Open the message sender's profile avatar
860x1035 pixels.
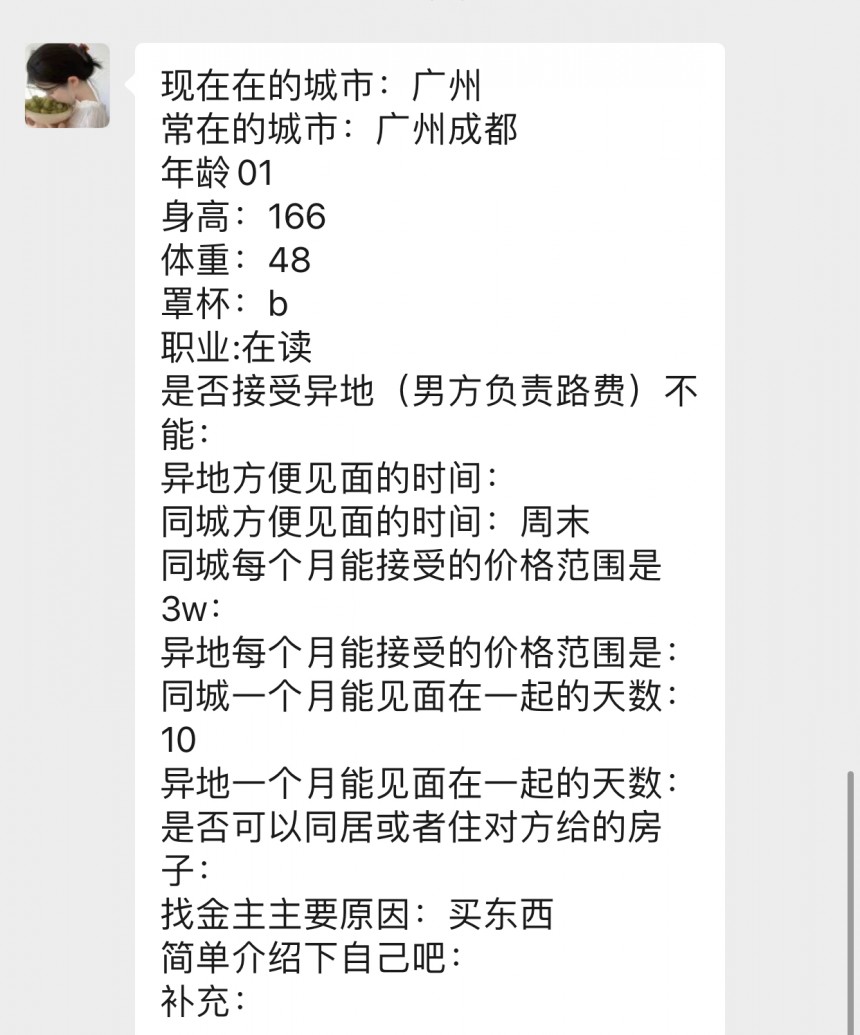67,85
